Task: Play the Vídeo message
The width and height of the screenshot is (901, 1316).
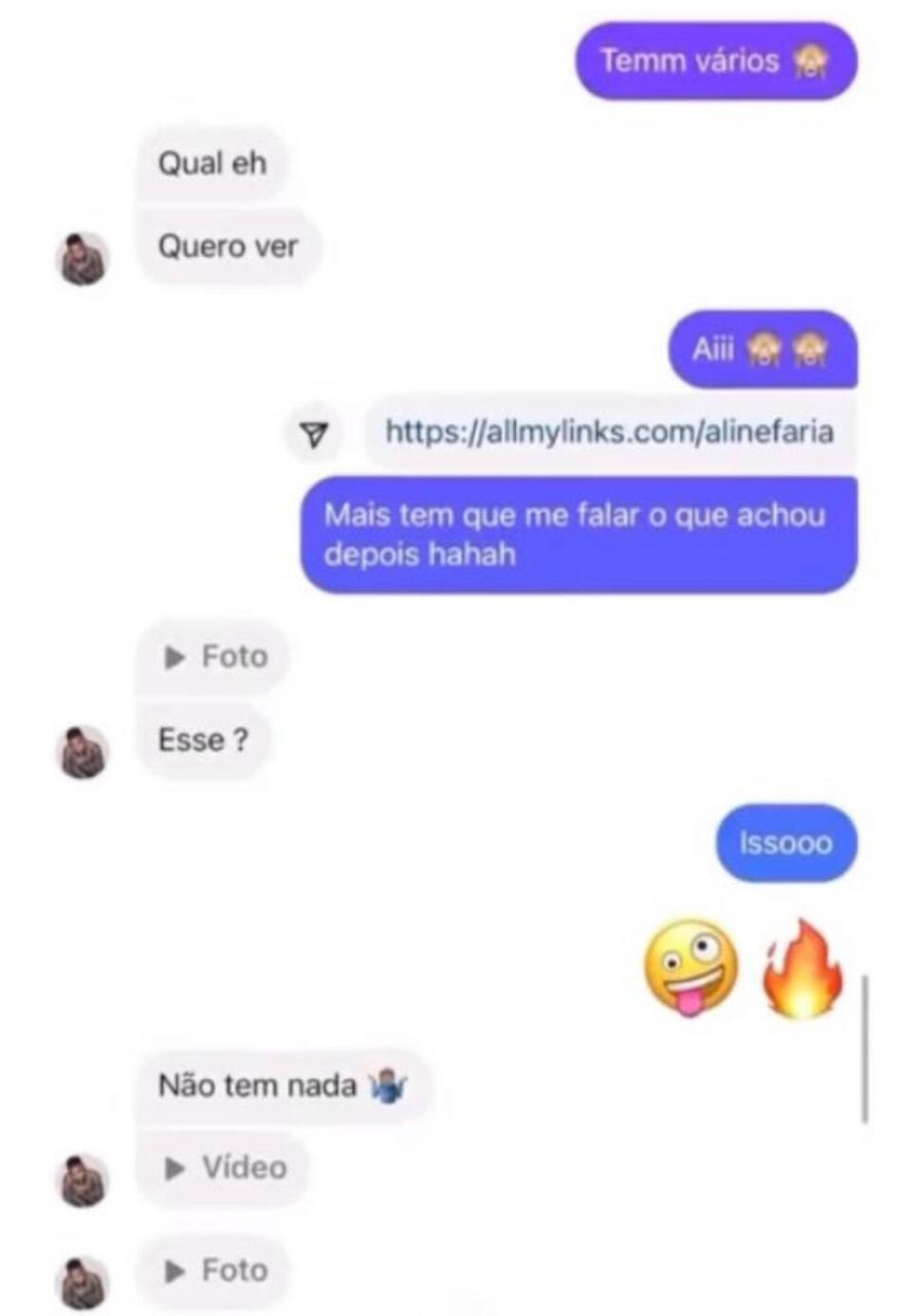Action: coord(226,1167)
